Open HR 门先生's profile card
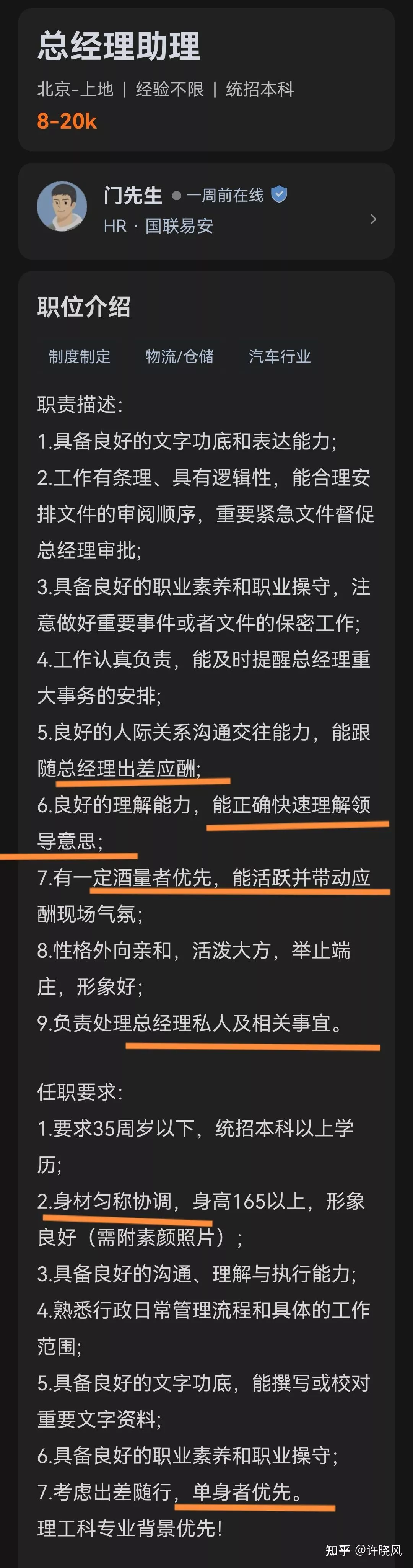 click(206, 211)
